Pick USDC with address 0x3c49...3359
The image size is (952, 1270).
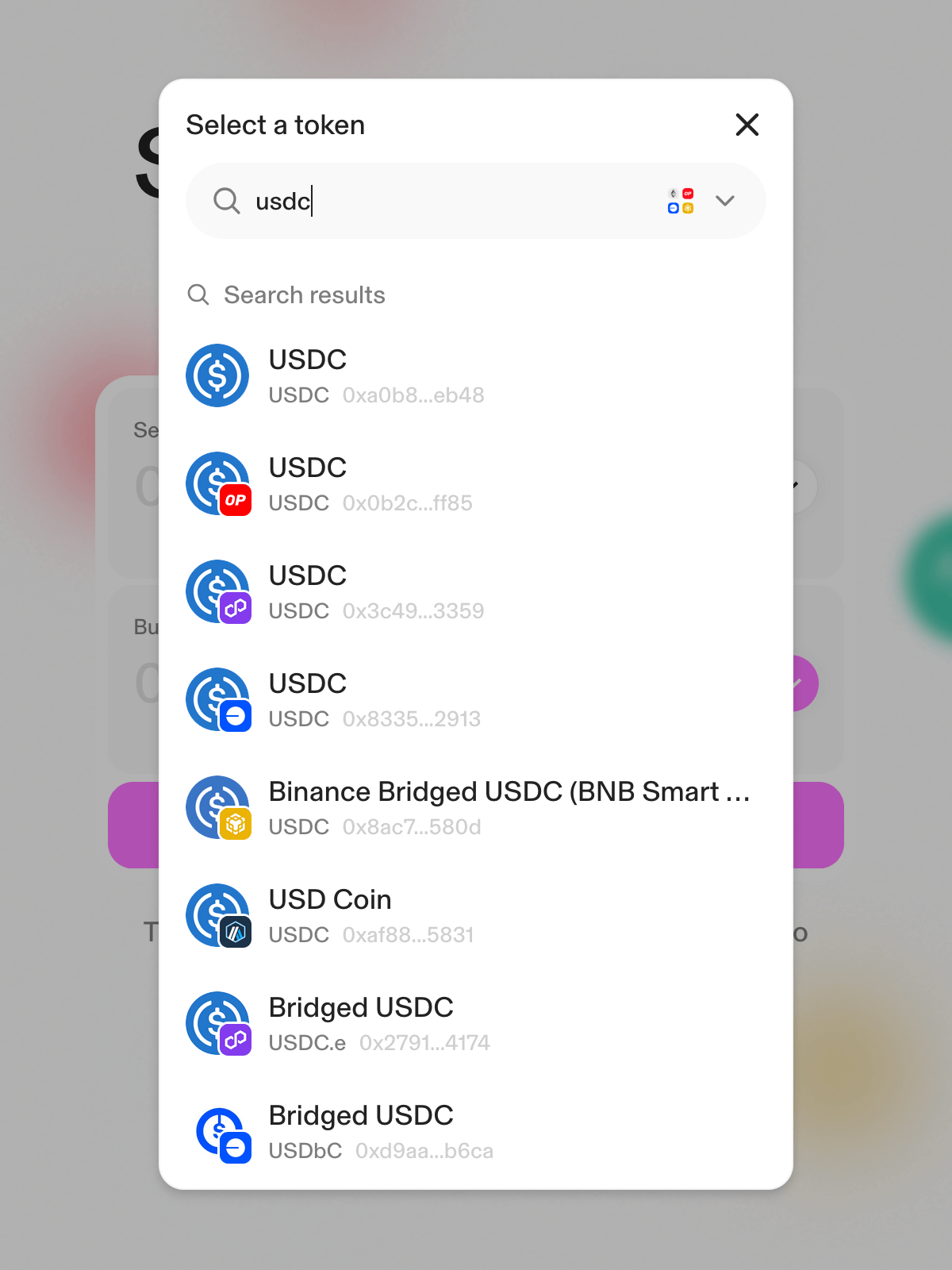[x=474, y=591]
